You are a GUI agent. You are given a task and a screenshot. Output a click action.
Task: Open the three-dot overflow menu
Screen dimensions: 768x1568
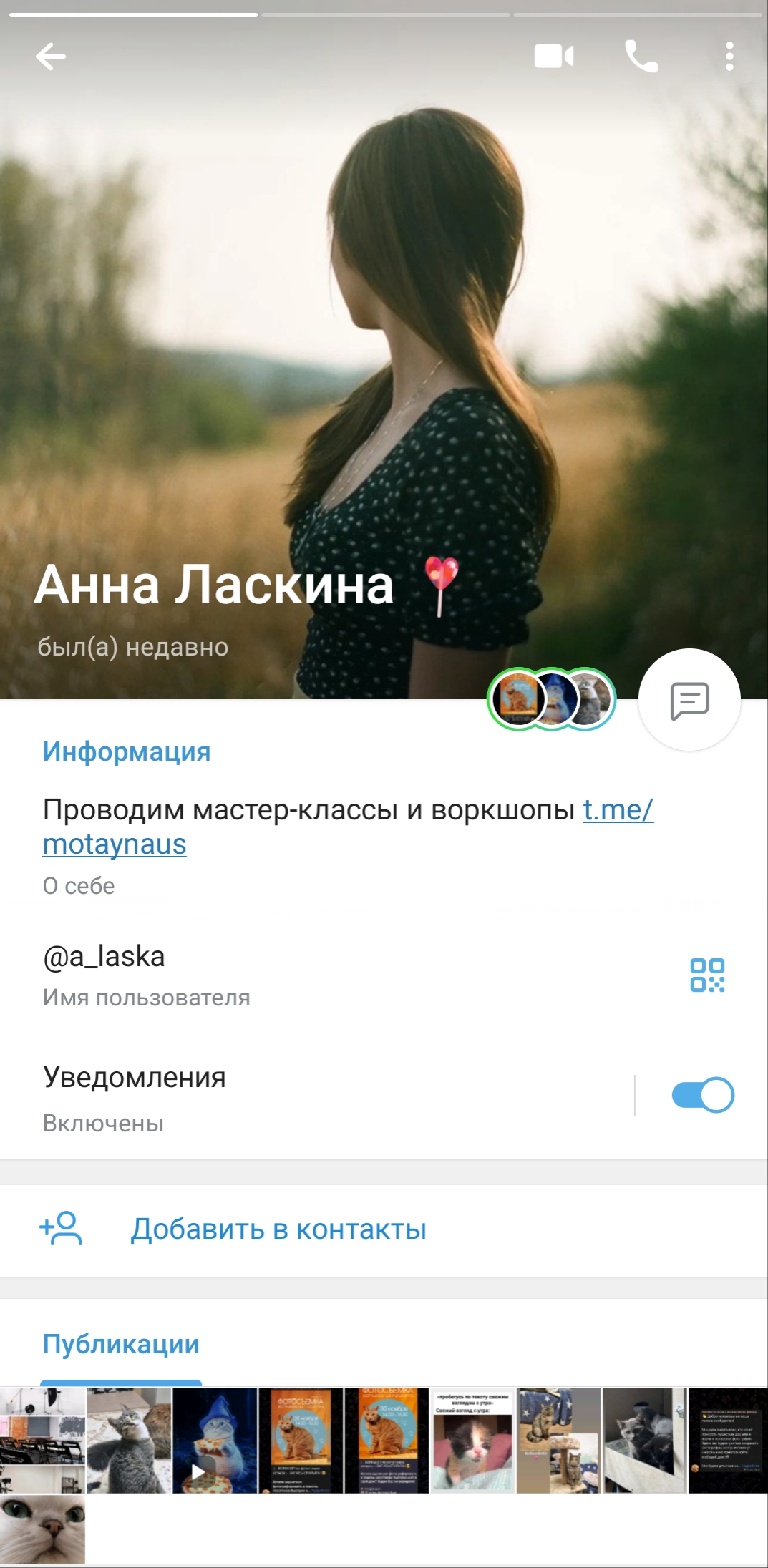[x=729, y=57]
